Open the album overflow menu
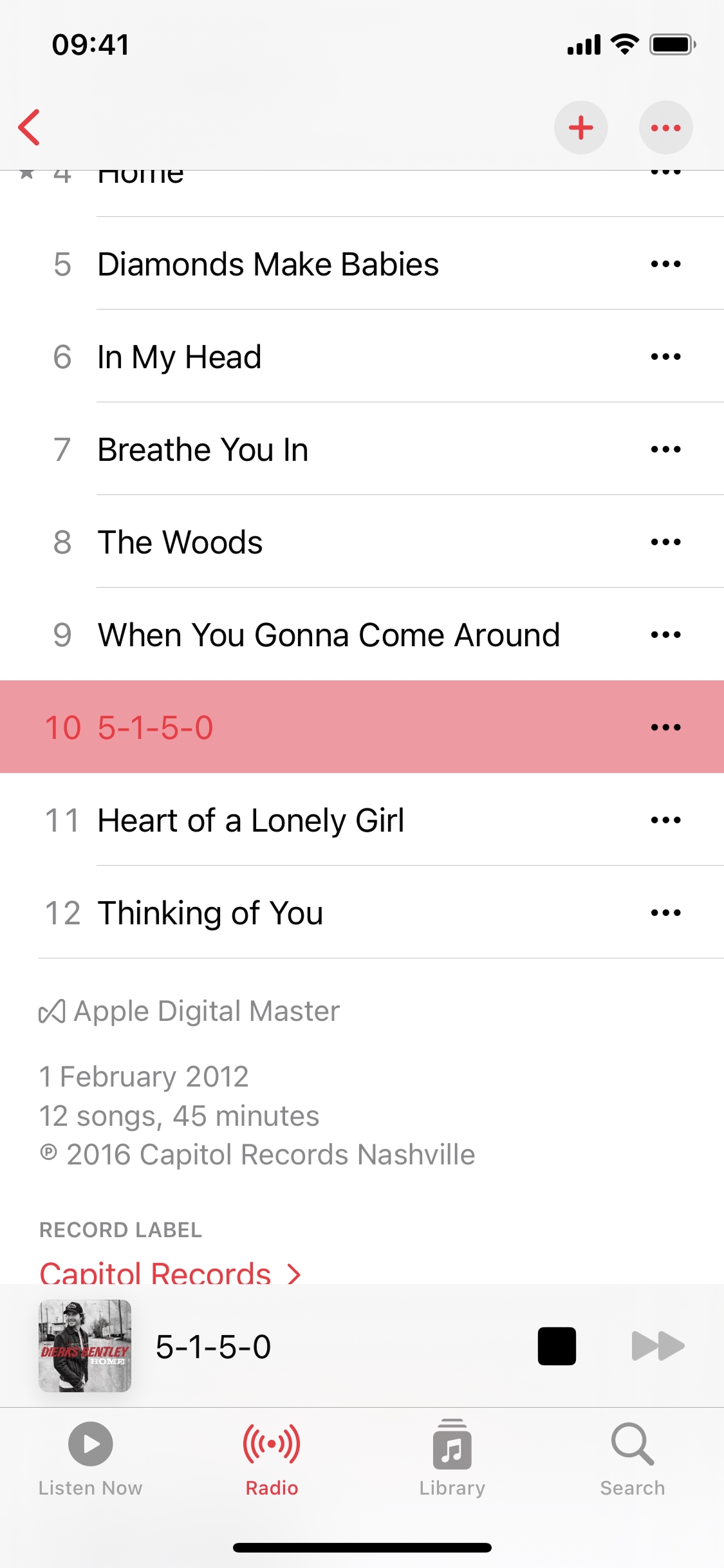 [665, 127]
